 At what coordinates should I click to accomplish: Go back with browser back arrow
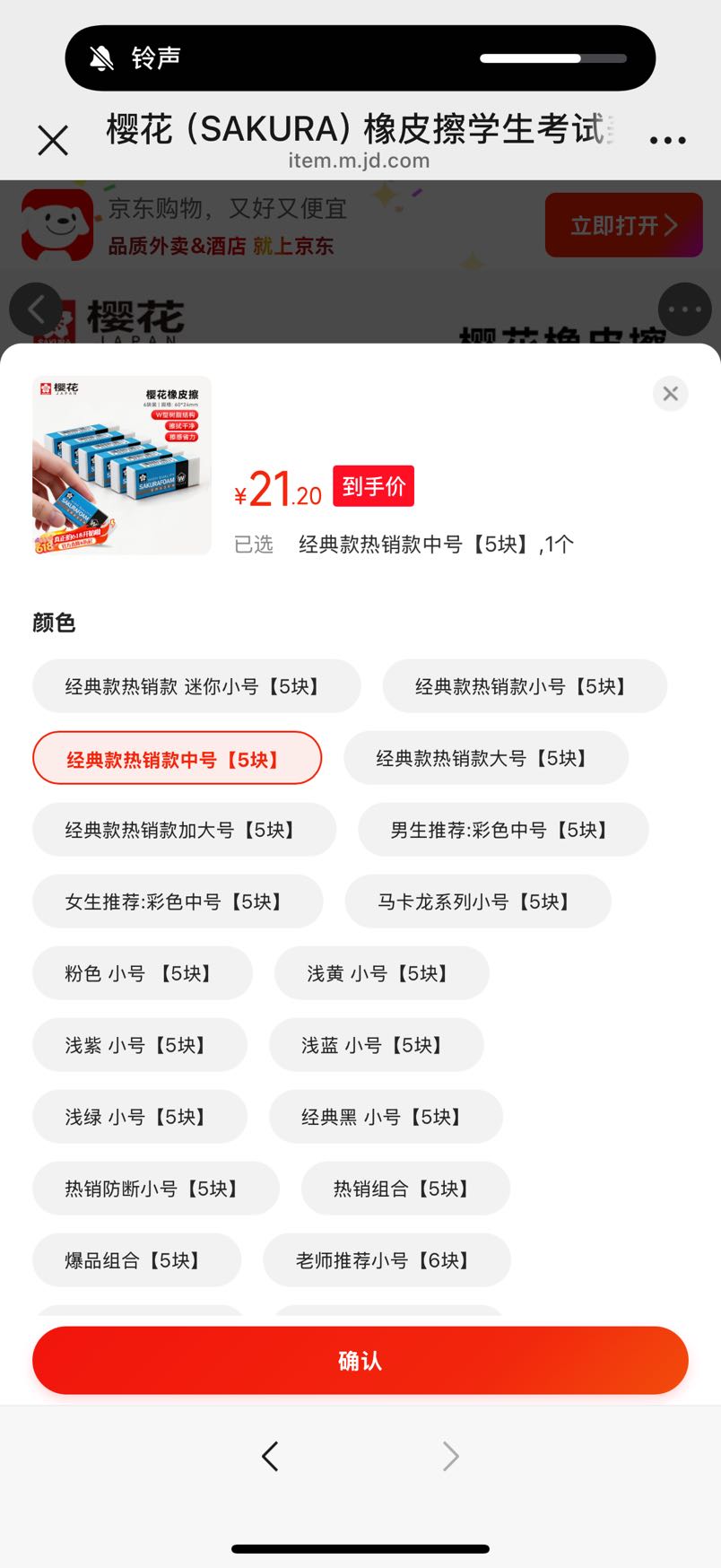(270, 1456)
